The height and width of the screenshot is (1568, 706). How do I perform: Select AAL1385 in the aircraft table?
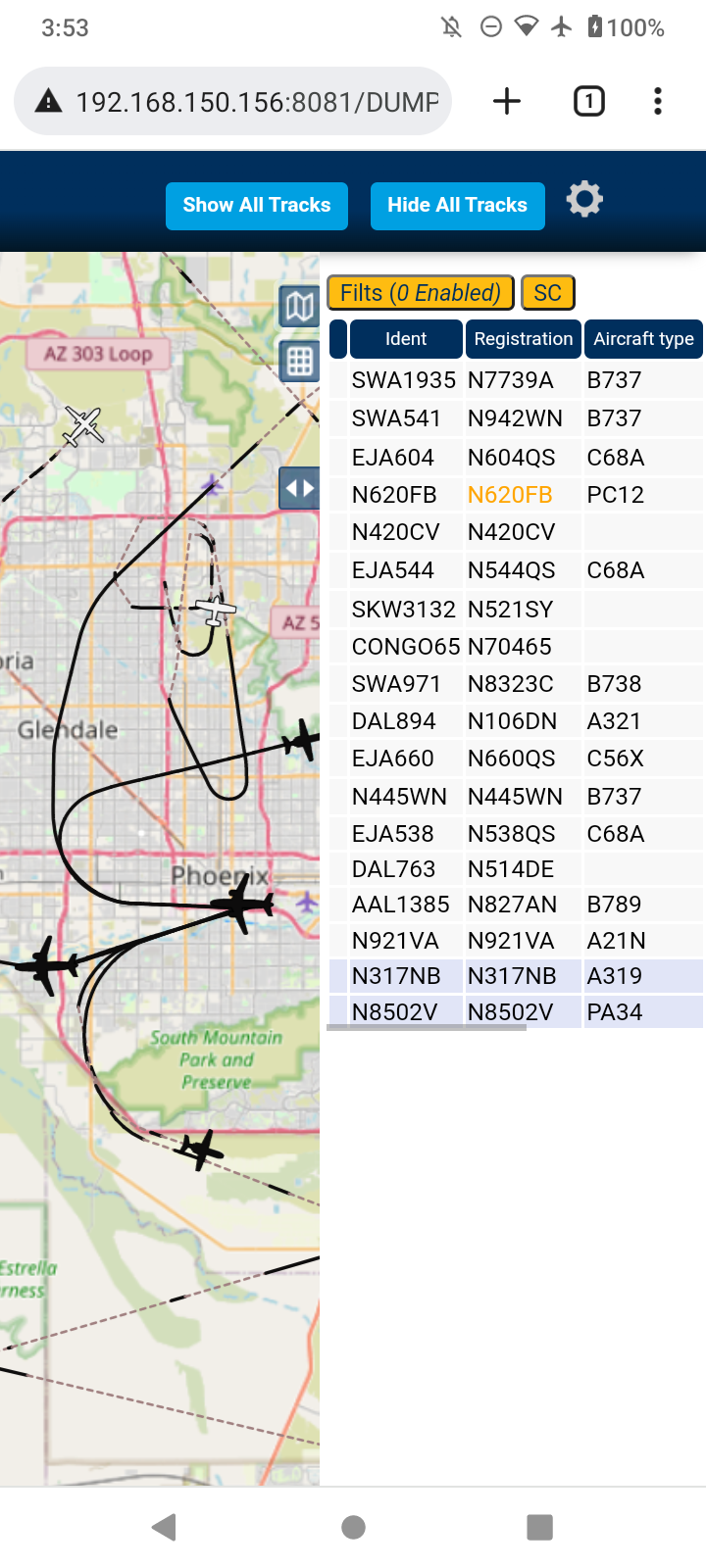coord(516,905)
